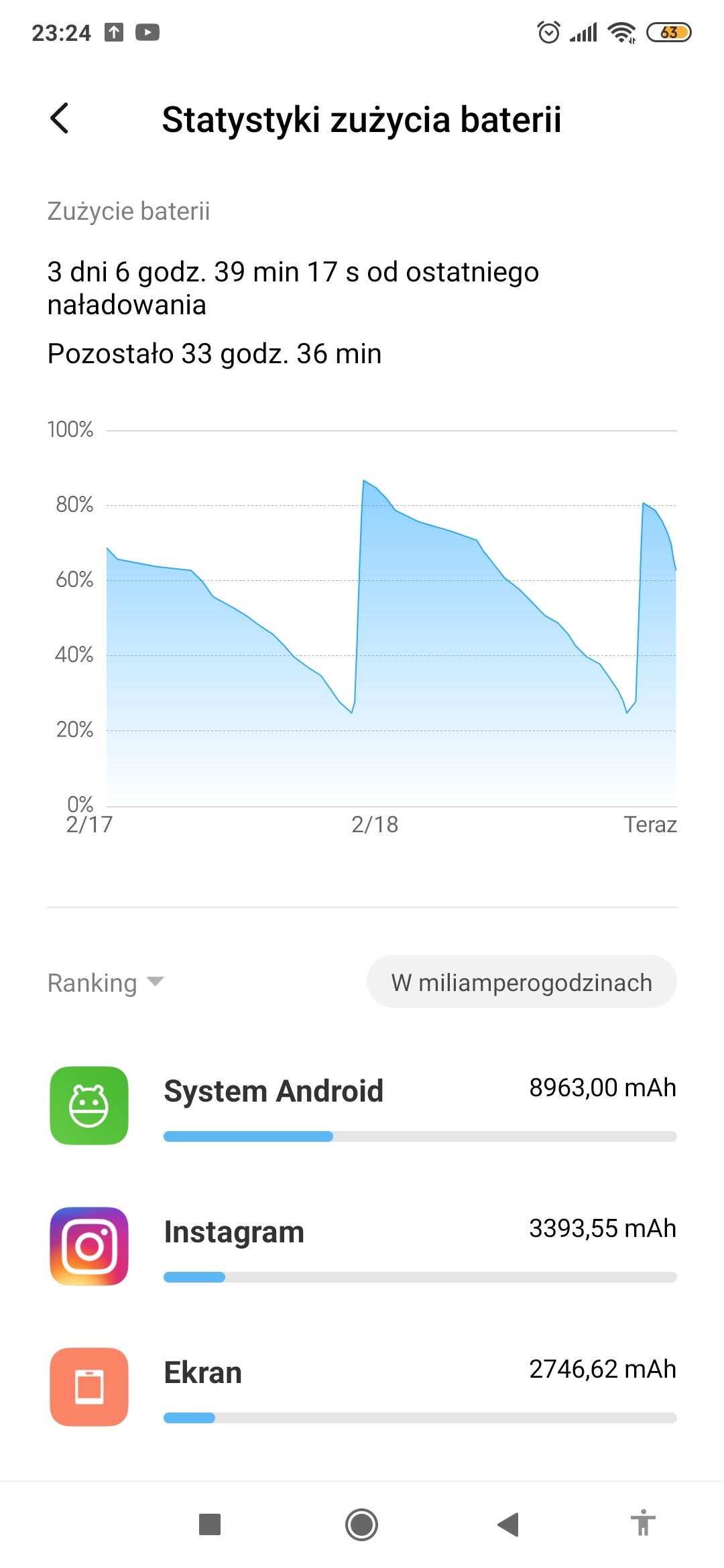Tap the system home button

pos(361,1524)
